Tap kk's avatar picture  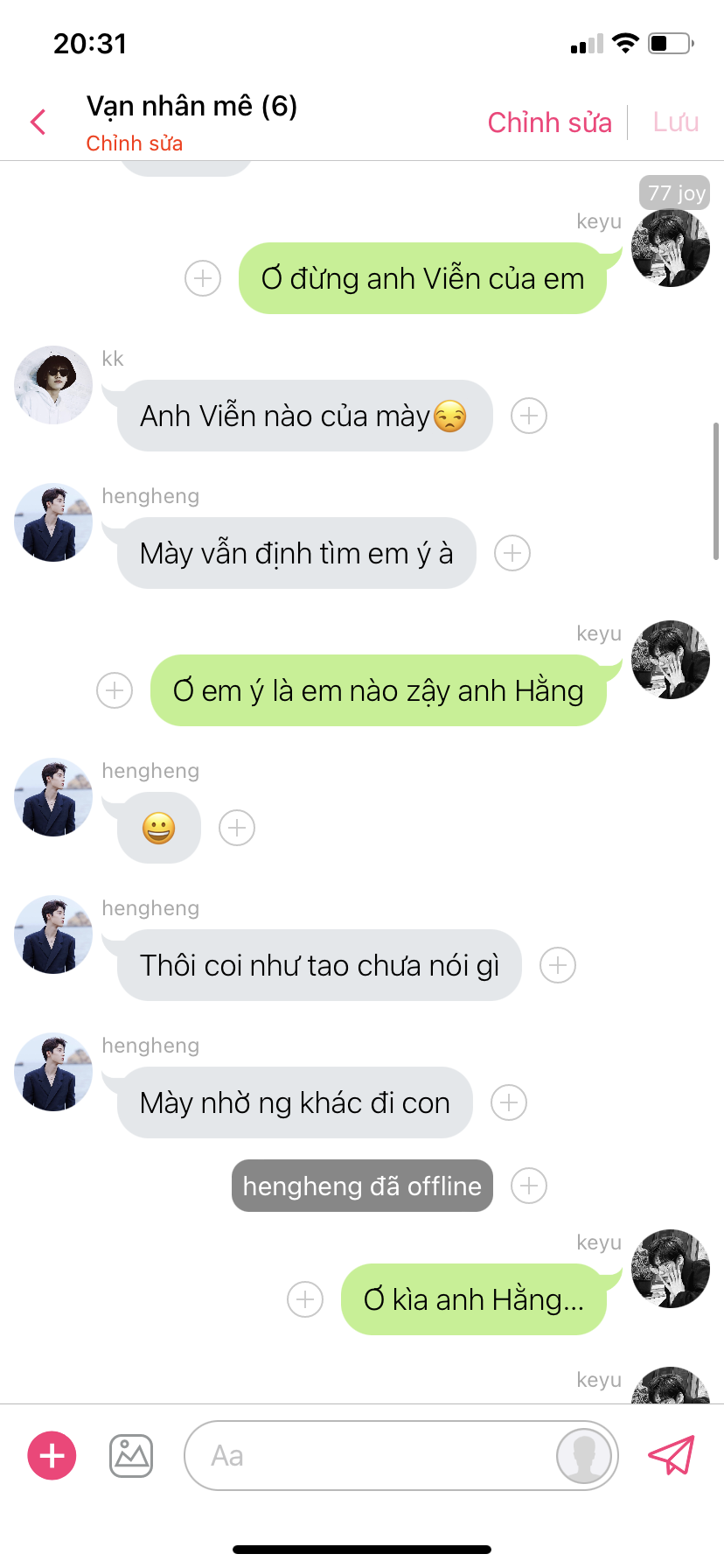[x=53, y=385]
